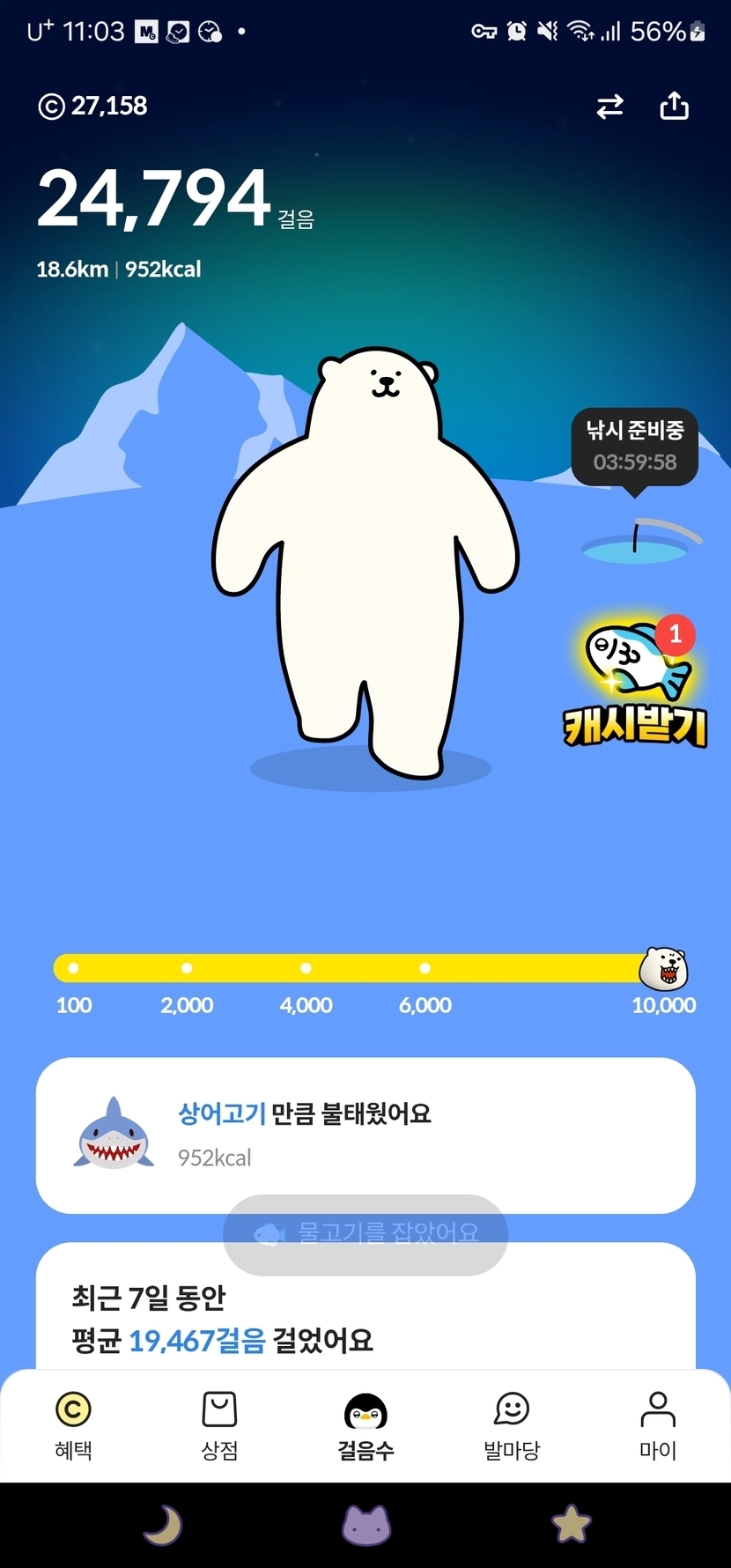This screenshot has height=1568, width=731.
Task: Tap the star system navigation button
Action: pyautogui.click(x=570, y=1525)
